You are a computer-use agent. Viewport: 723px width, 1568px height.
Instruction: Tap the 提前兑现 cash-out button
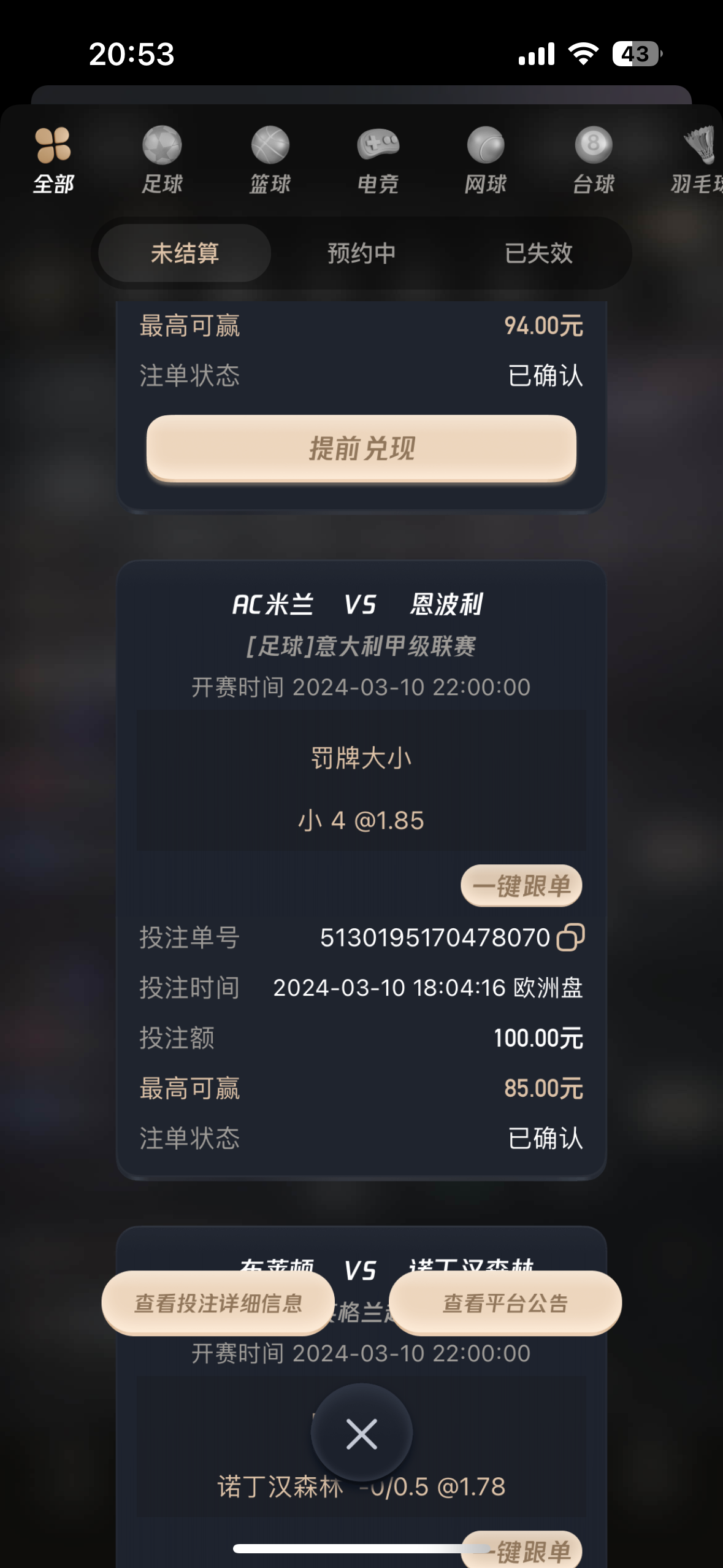[361, 448]
